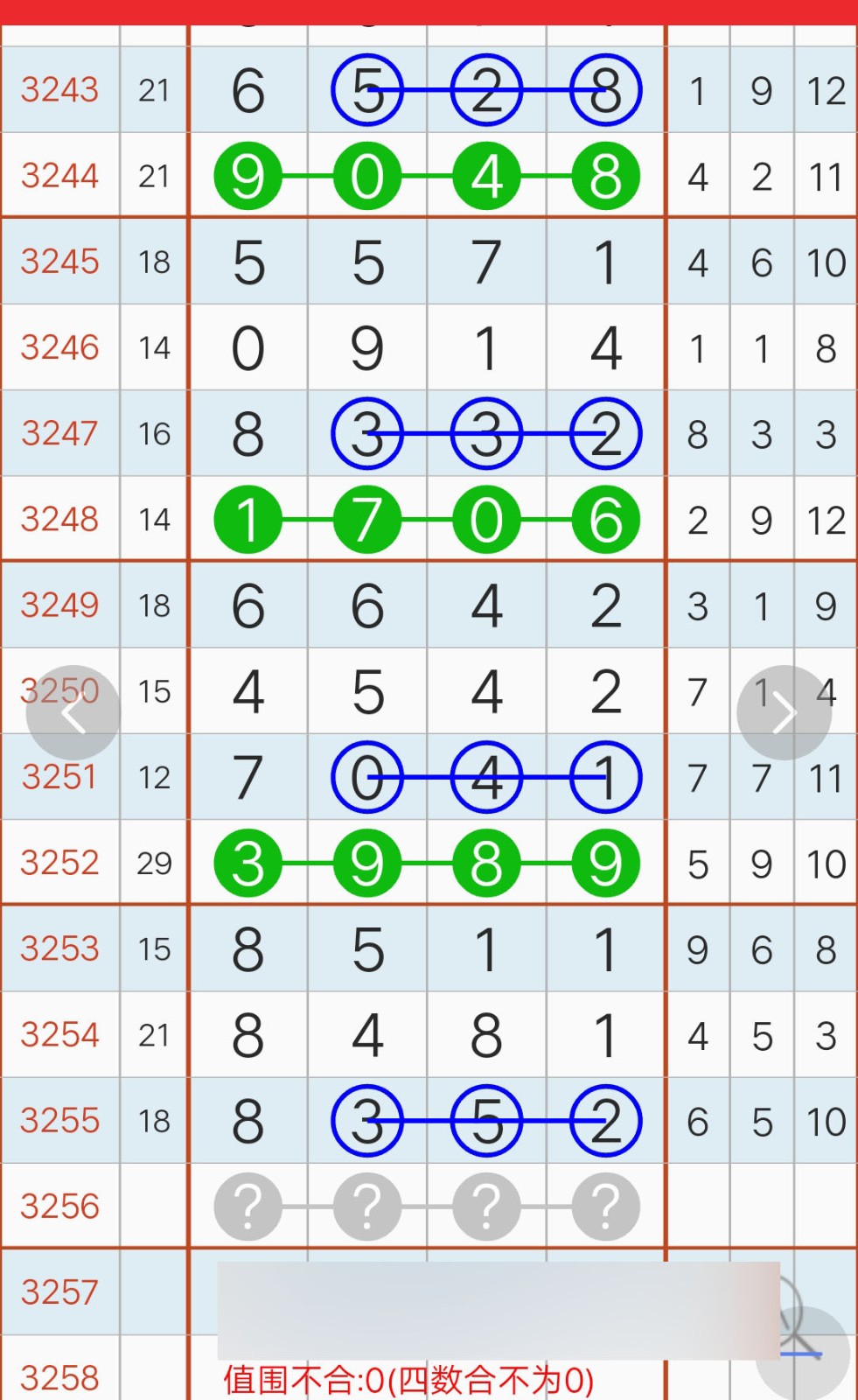
Task: Go to the previous chart with left arrow
Action: tap(73, 713)
